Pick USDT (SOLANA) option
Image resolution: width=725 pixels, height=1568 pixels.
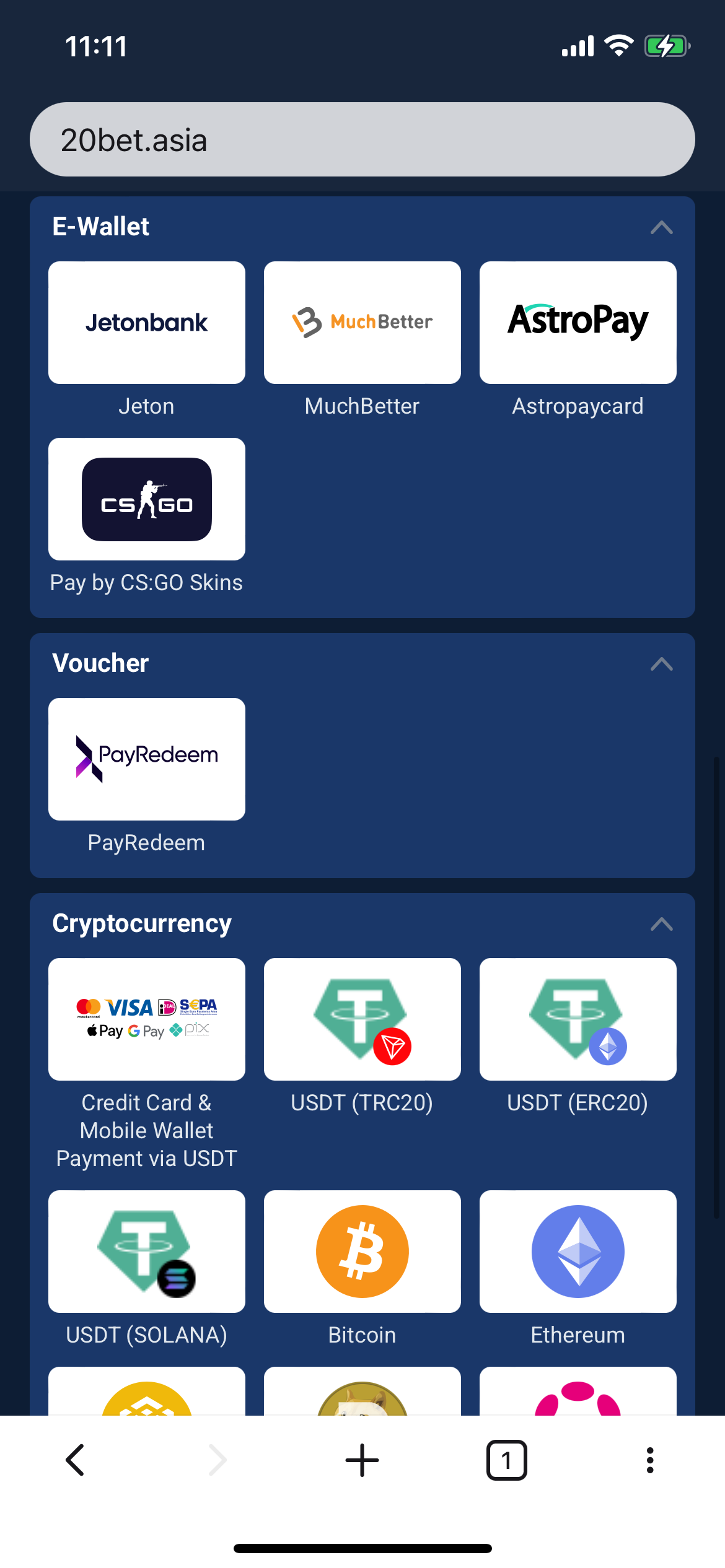coord(147,1251)
